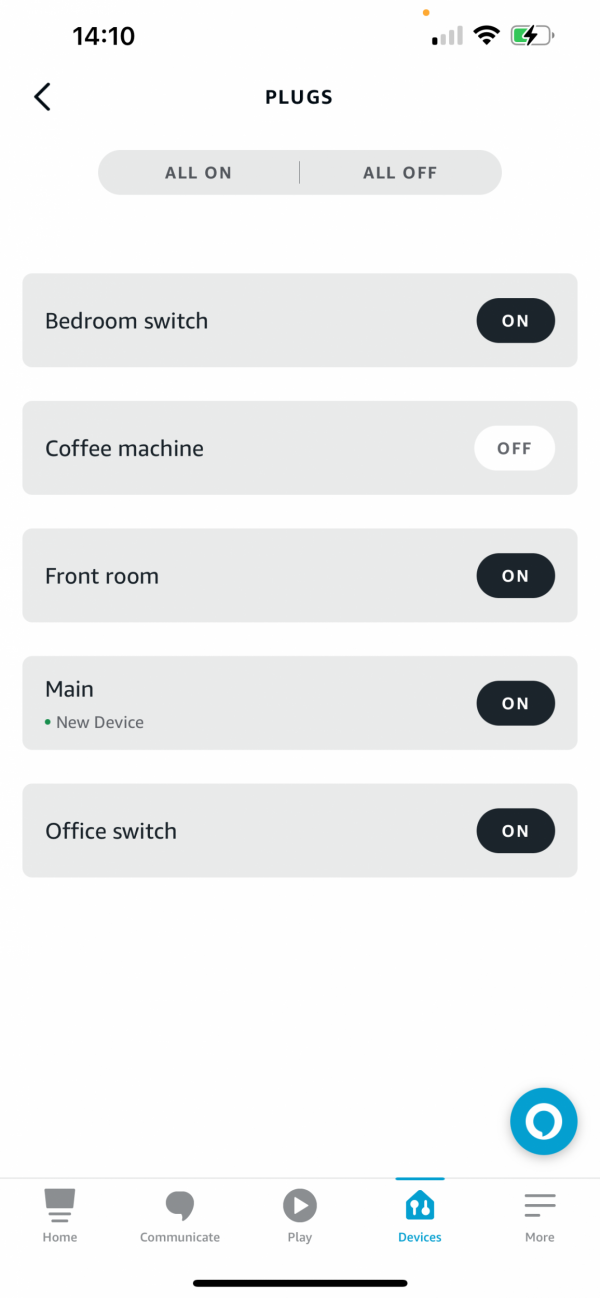Viewport: 600px width, 1298px height.
Task: Turn all plugs off
Action: tap(400, 173)
